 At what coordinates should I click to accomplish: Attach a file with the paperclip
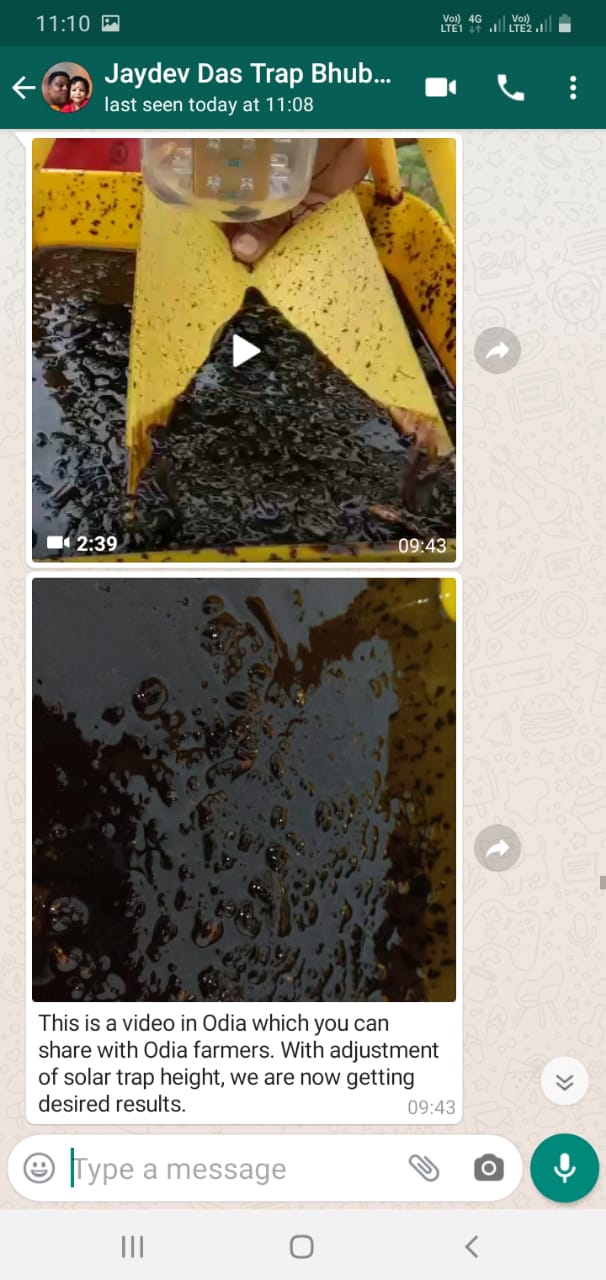[424, 1167]
